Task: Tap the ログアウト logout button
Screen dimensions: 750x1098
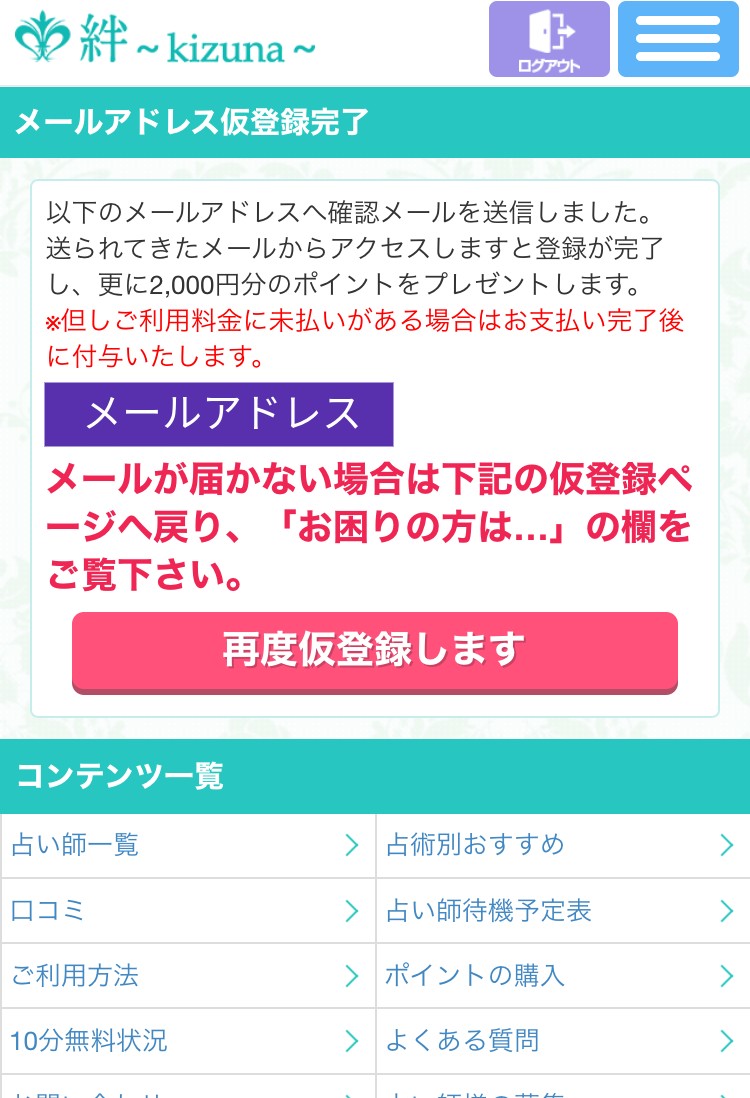Action: (x=548, y=39)
